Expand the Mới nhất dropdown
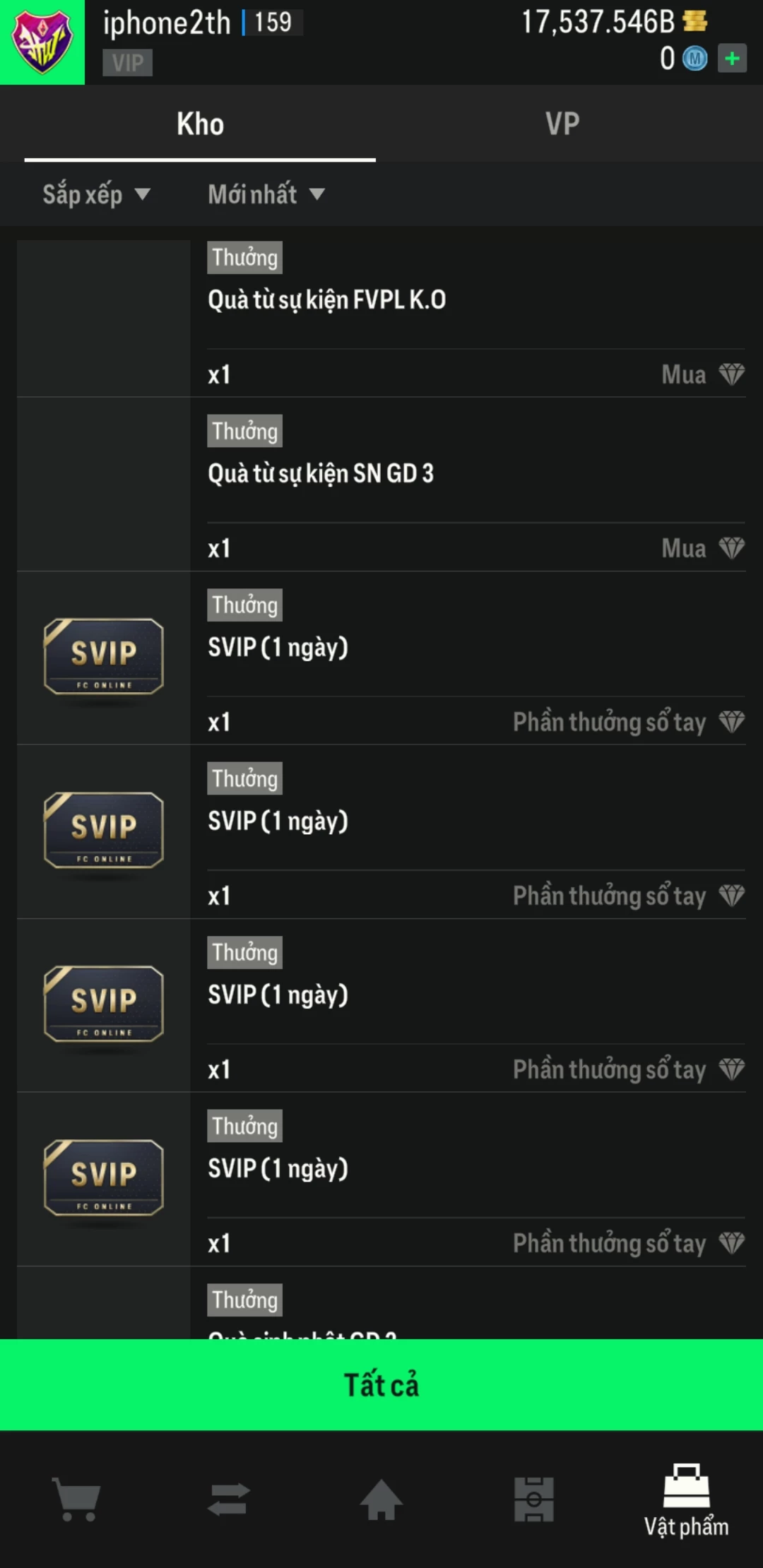 [266, 194]
